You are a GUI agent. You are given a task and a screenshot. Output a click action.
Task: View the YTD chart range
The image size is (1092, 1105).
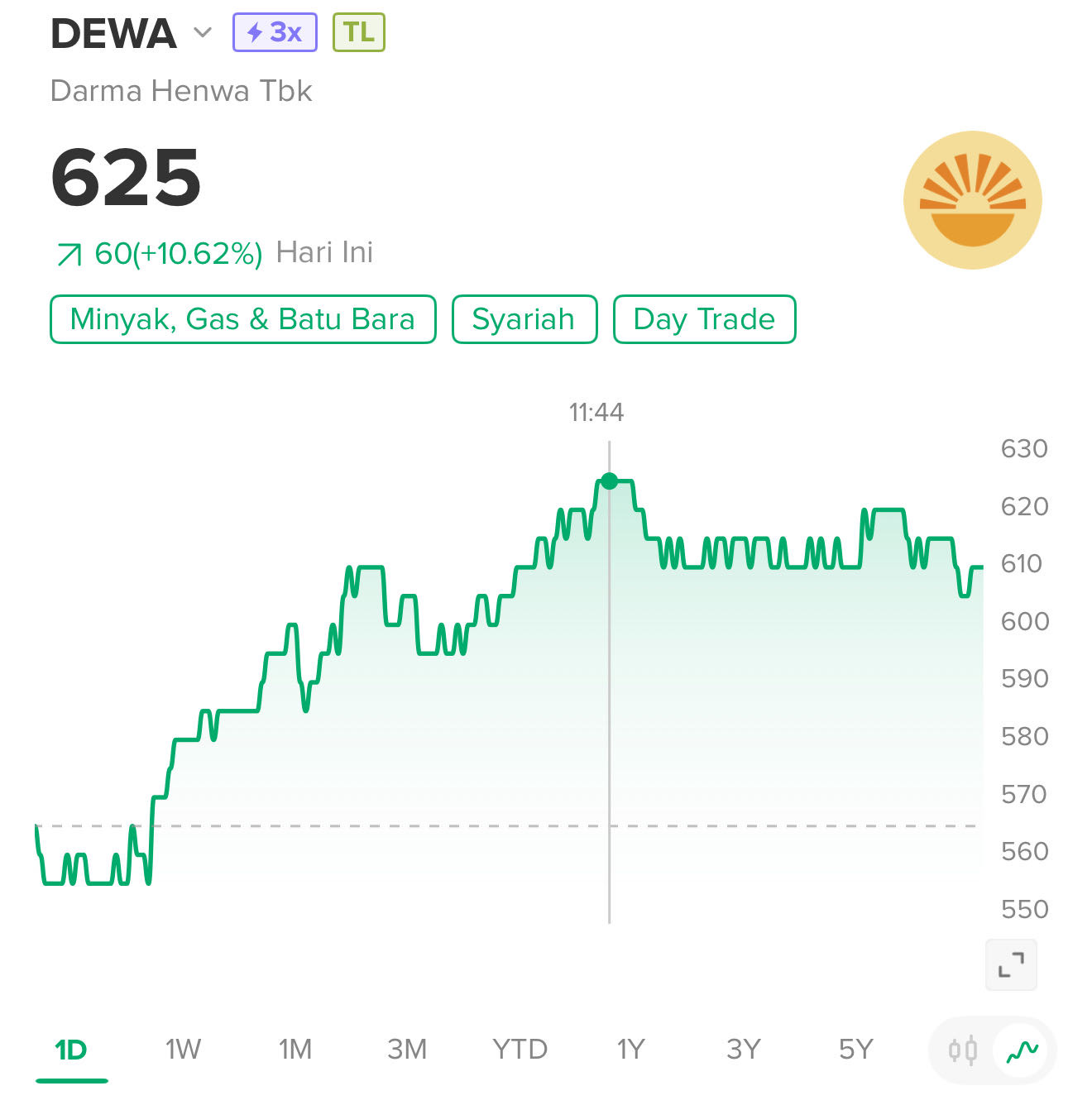[x=520, y=1050]
